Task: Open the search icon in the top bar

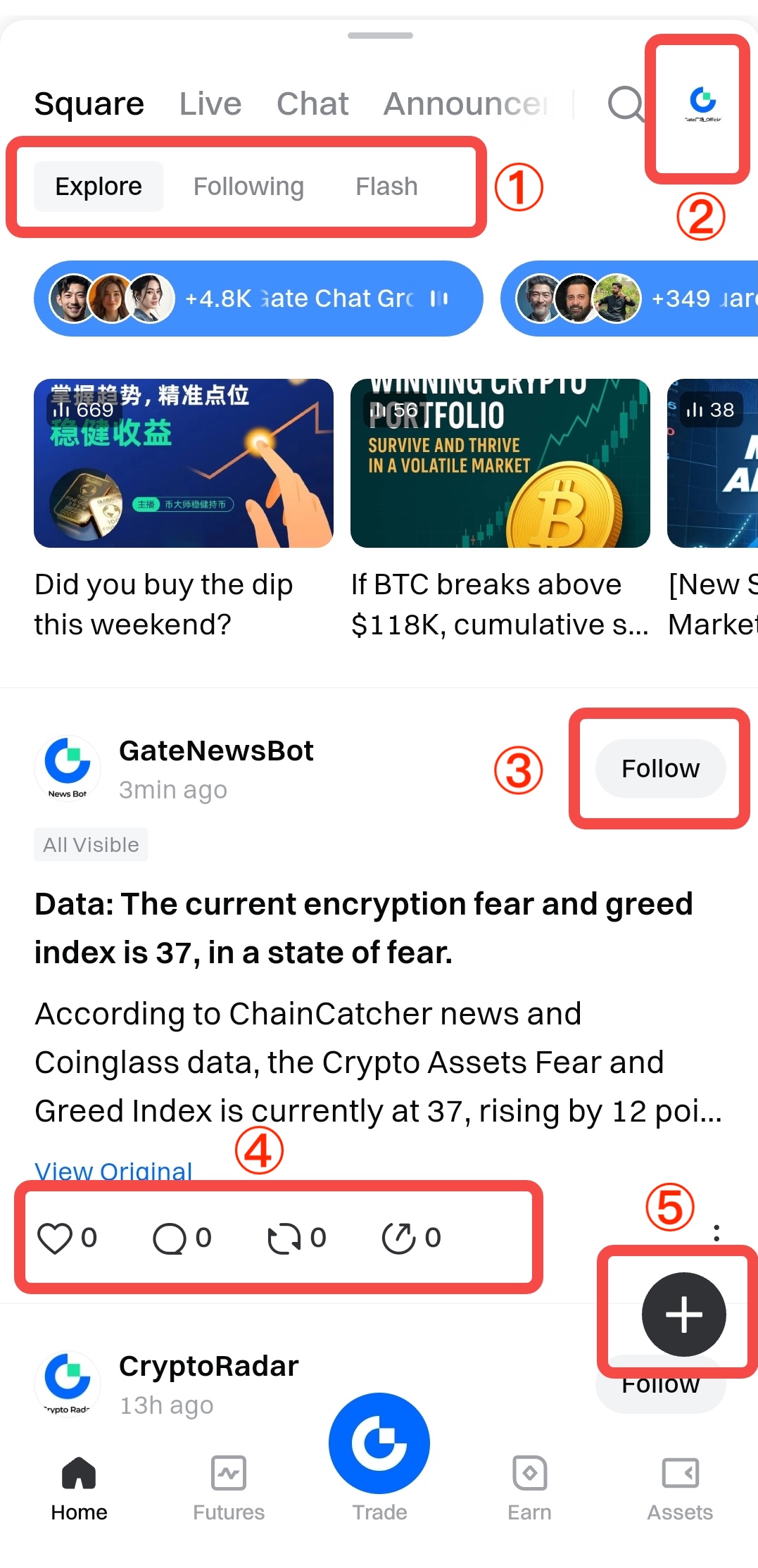Action: 625,104
